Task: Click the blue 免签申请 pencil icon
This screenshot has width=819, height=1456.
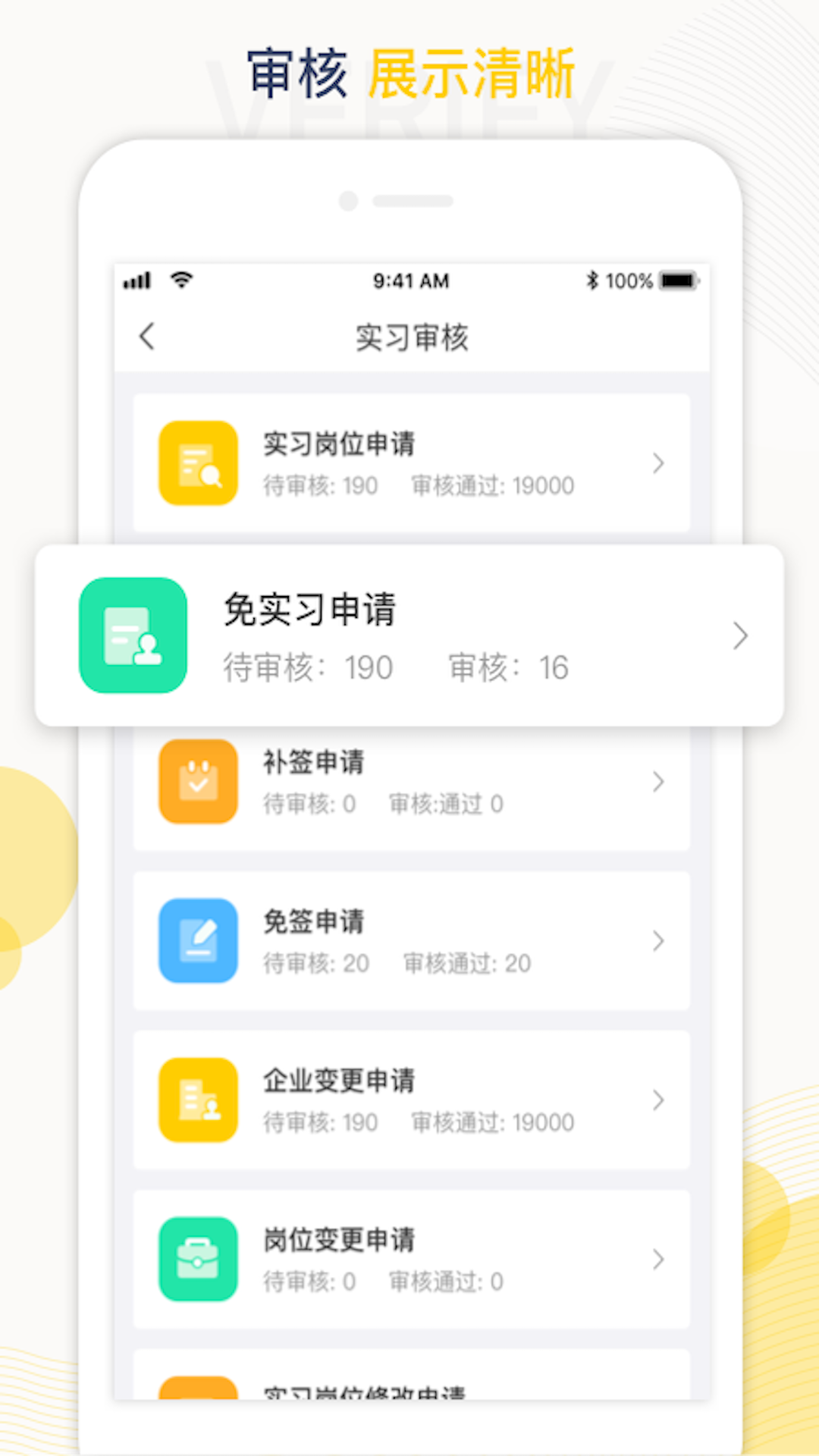Action: pos(197,941)
